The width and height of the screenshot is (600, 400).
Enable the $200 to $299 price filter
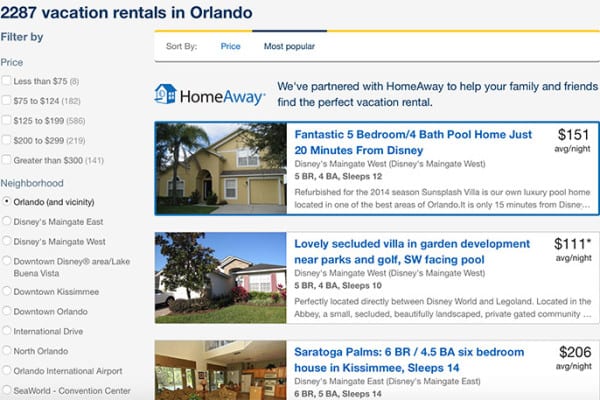click(x=8, y=141)
